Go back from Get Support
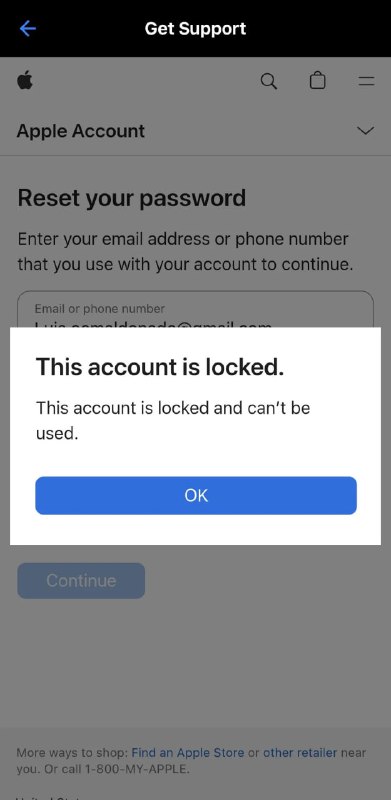391x800 pixels. (x=28, y=29)
